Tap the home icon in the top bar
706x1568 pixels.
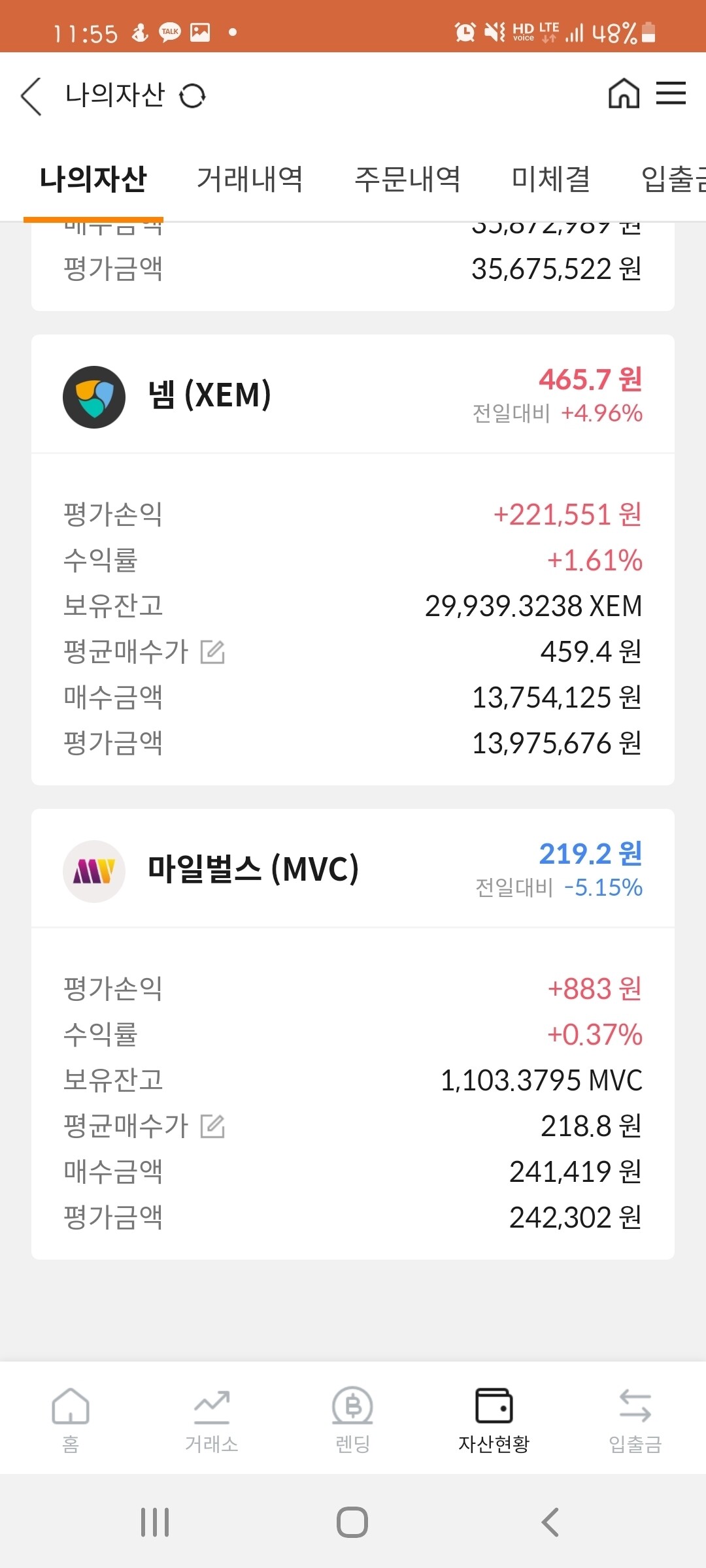coord(623,95)
